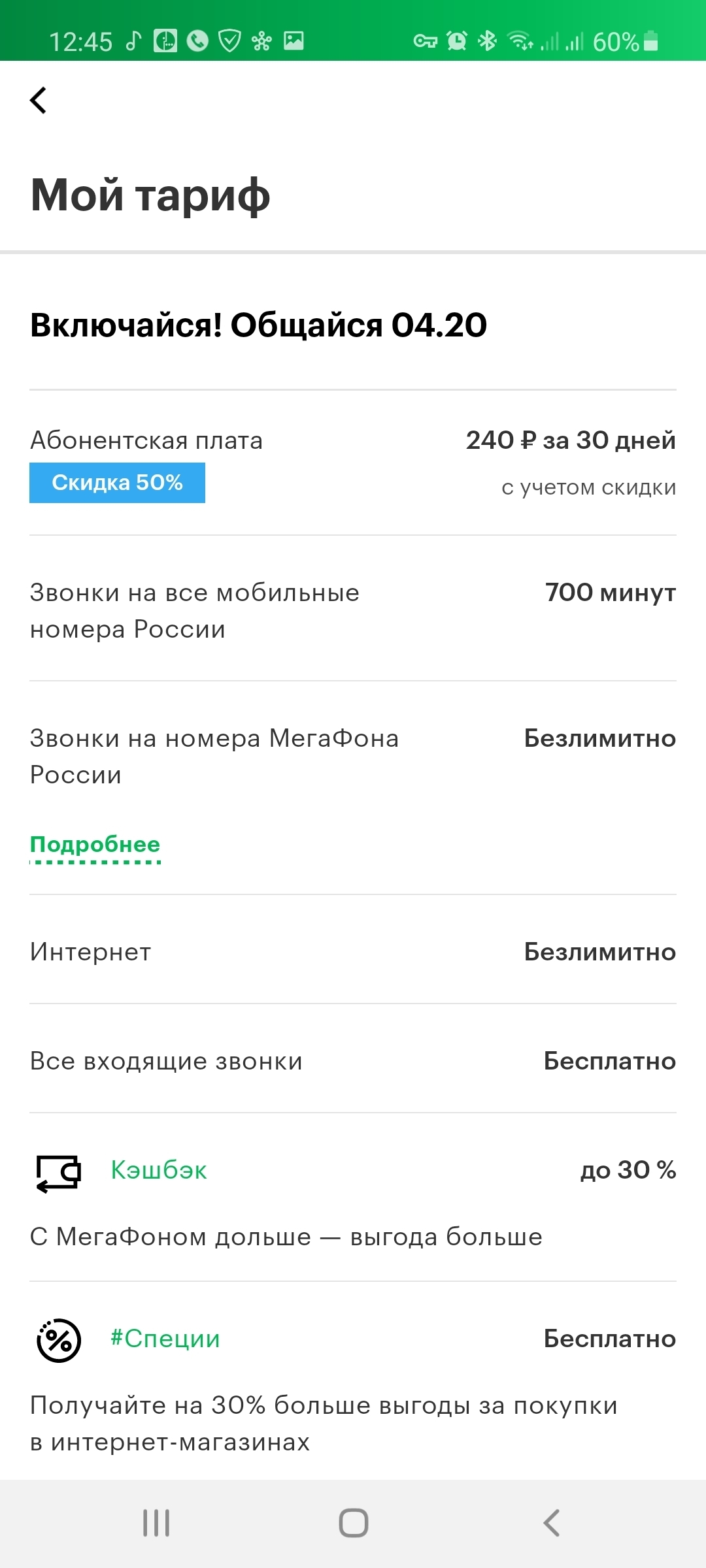The height and width of the screenshot is (1568, 706).
Task: Open the Кэшбэк link
Action: tap(159, 1170)
